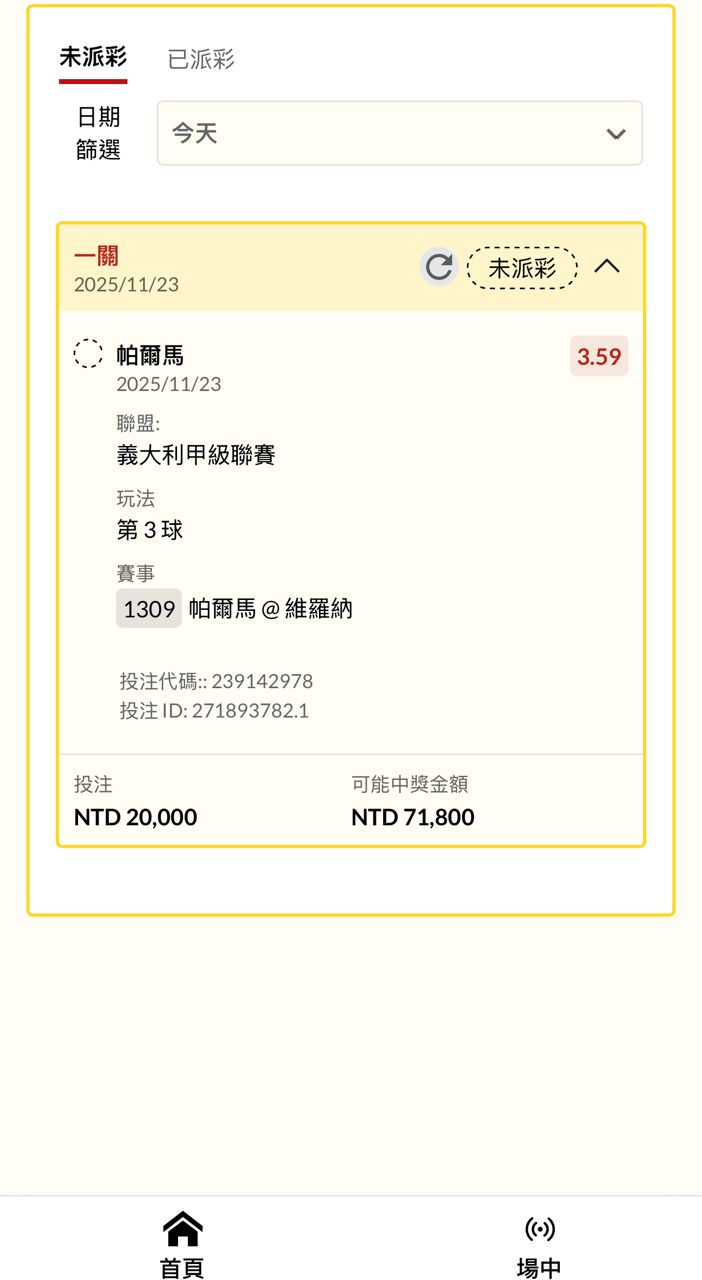Screen dimensions: 702x1280
Task: Open the 場中 live section
Action: click(x=539, y=1245)
